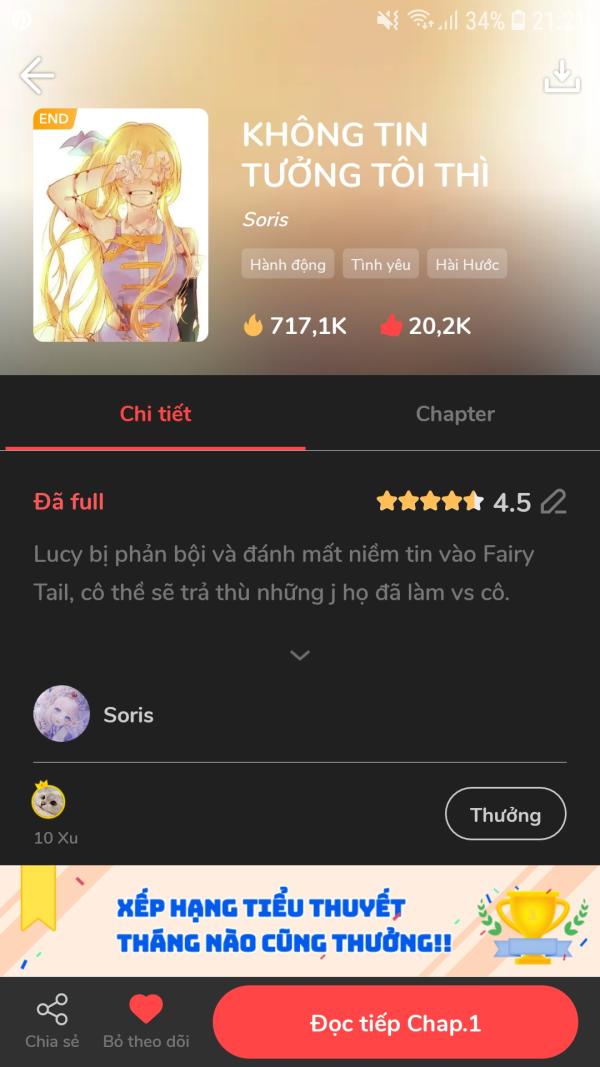Open the Hành động genre chip
600x1067 pixels.
pos(288,265)
